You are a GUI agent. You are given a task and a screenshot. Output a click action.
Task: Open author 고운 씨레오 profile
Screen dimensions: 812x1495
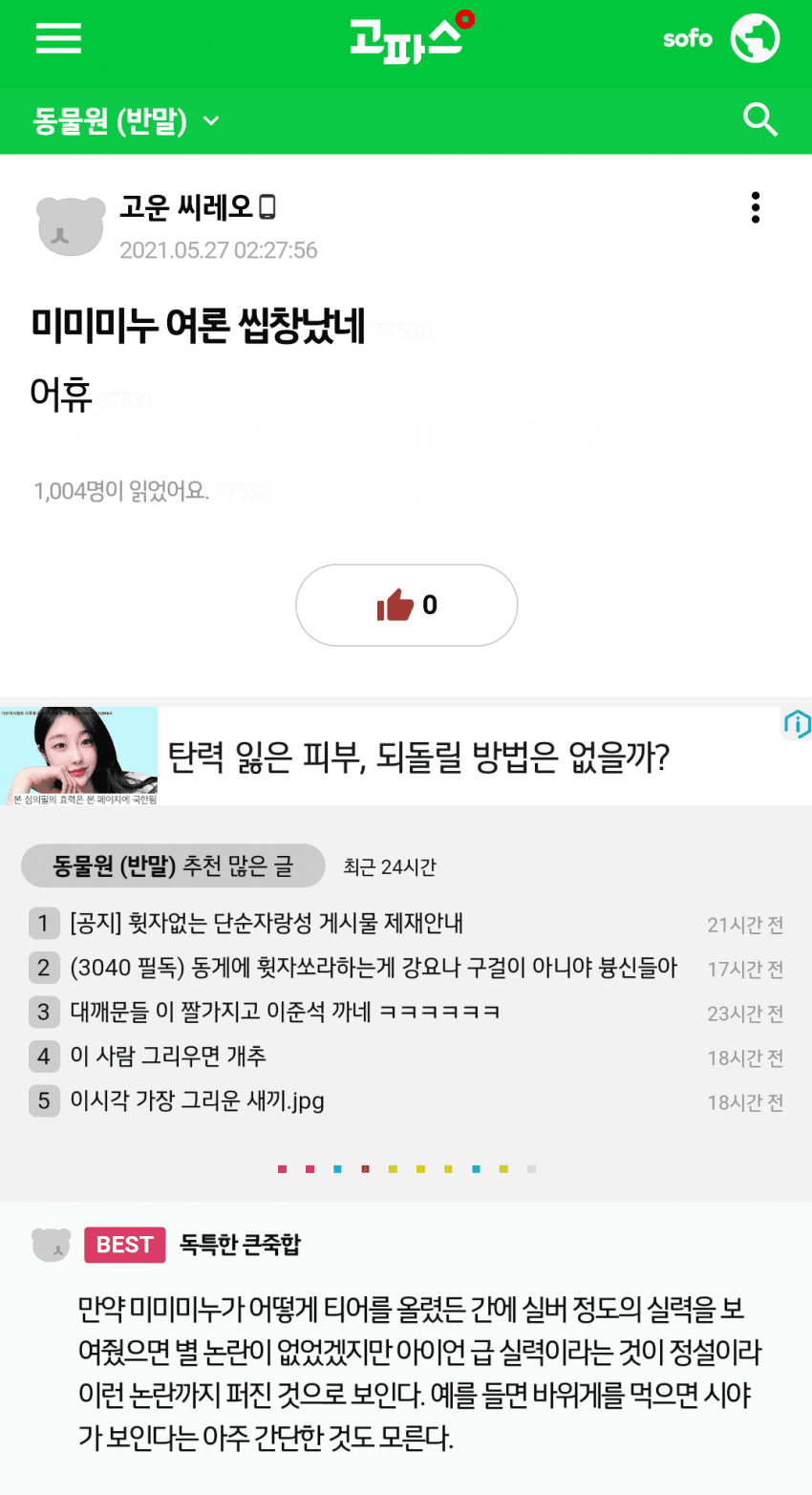(x=186, y=206)
